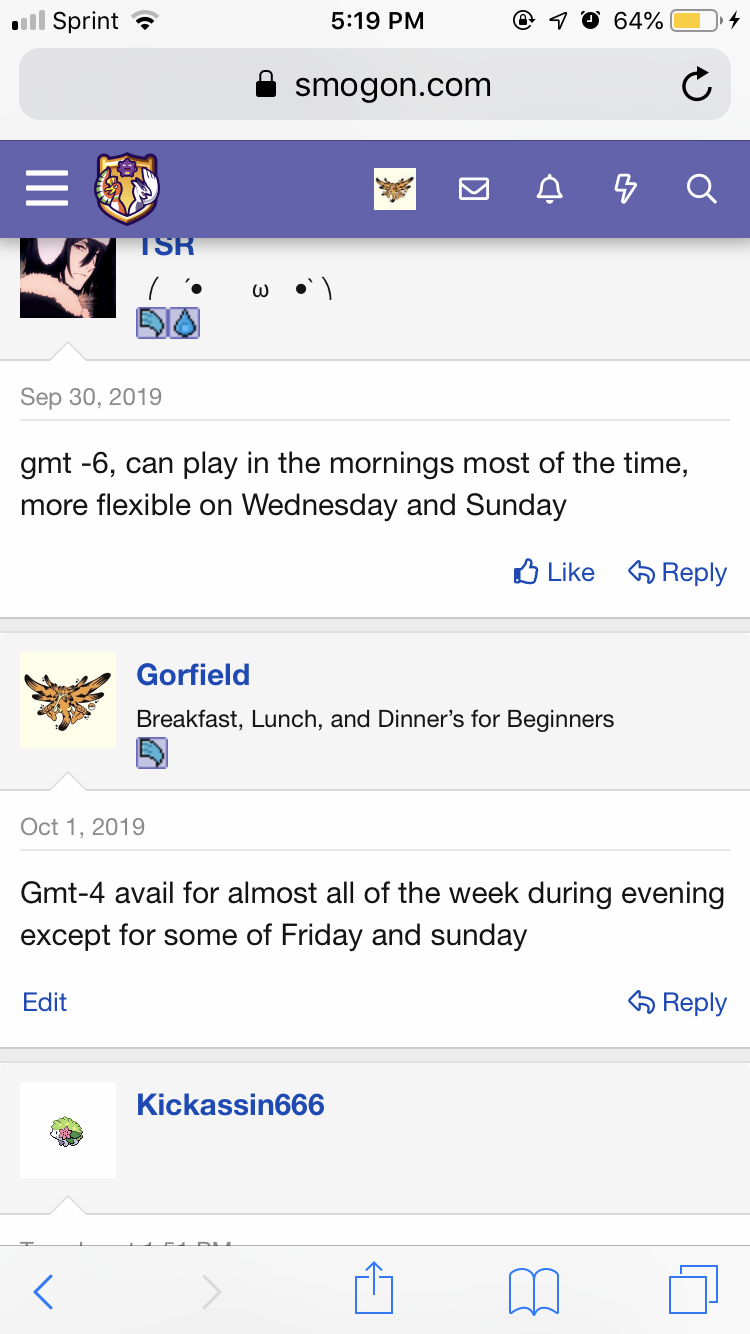Viewport: 750px width, 1334px height.
Task: Go back in Safari
Action: (x=43, y=1291)
